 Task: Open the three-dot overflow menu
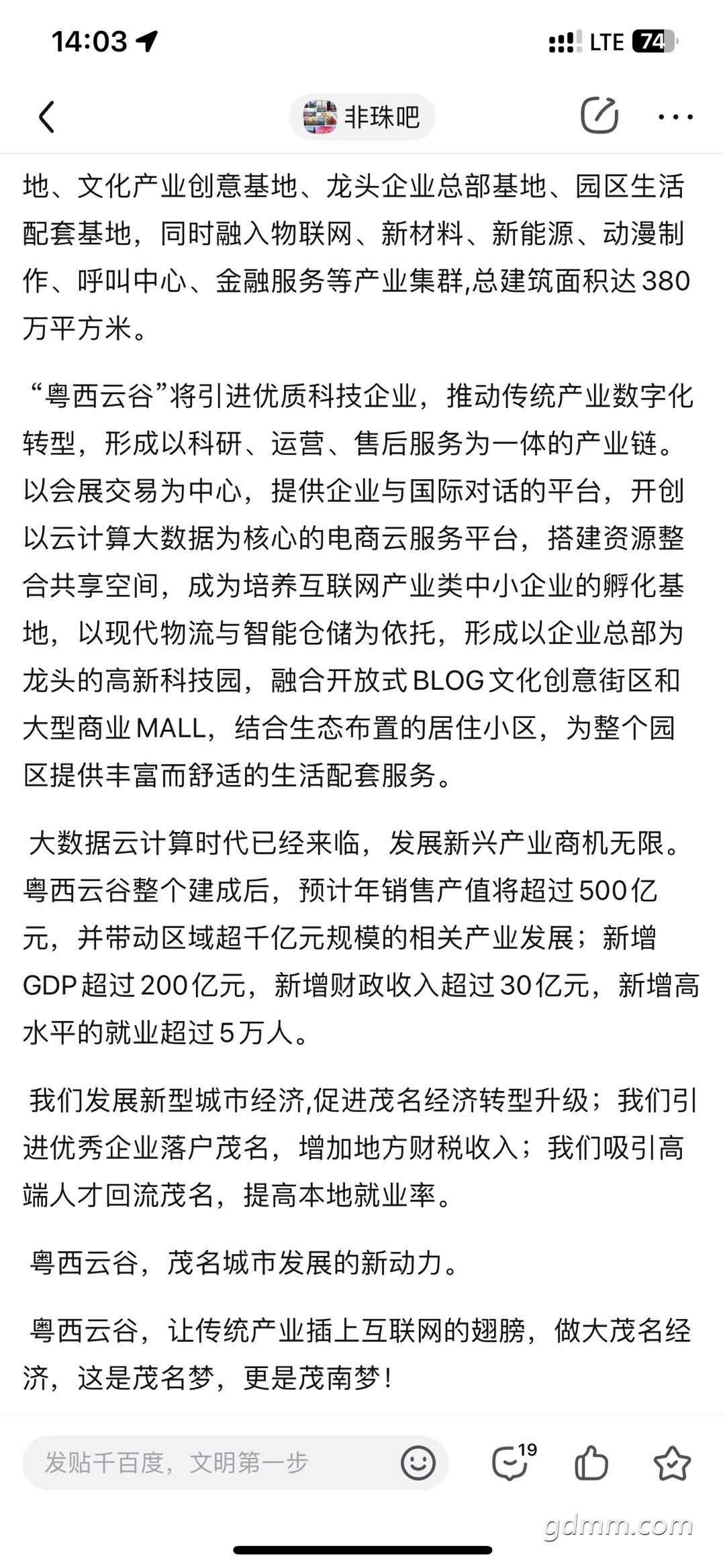(675, 117)
